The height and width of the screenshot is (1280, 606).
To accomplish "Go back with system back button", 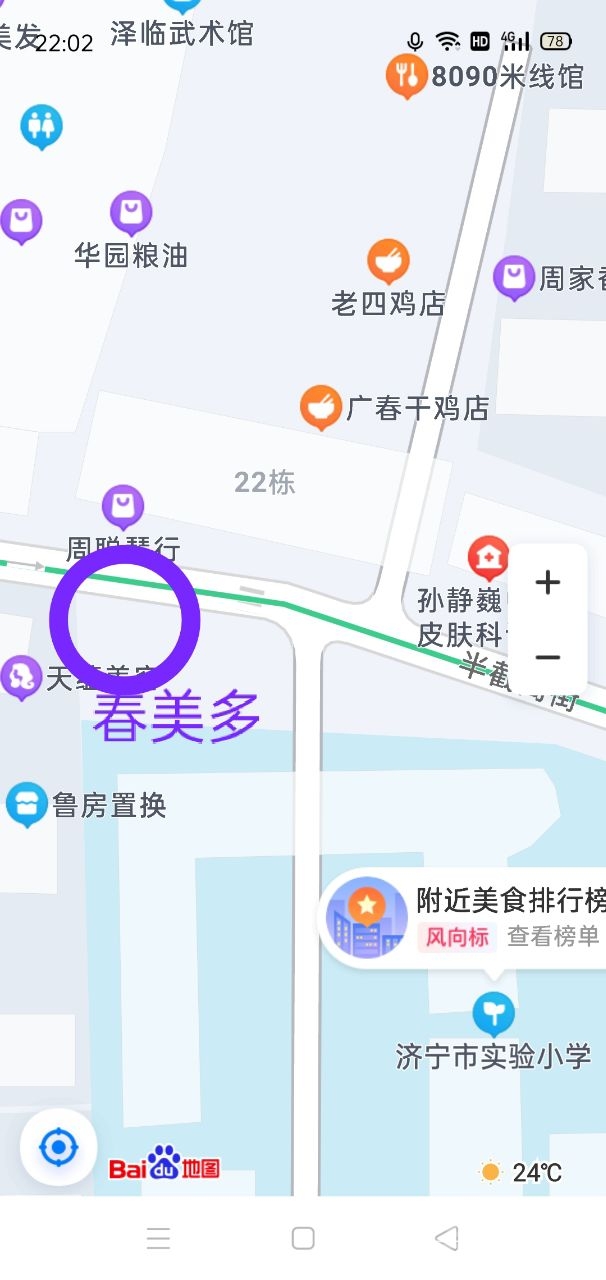I will pos(446,1238).
